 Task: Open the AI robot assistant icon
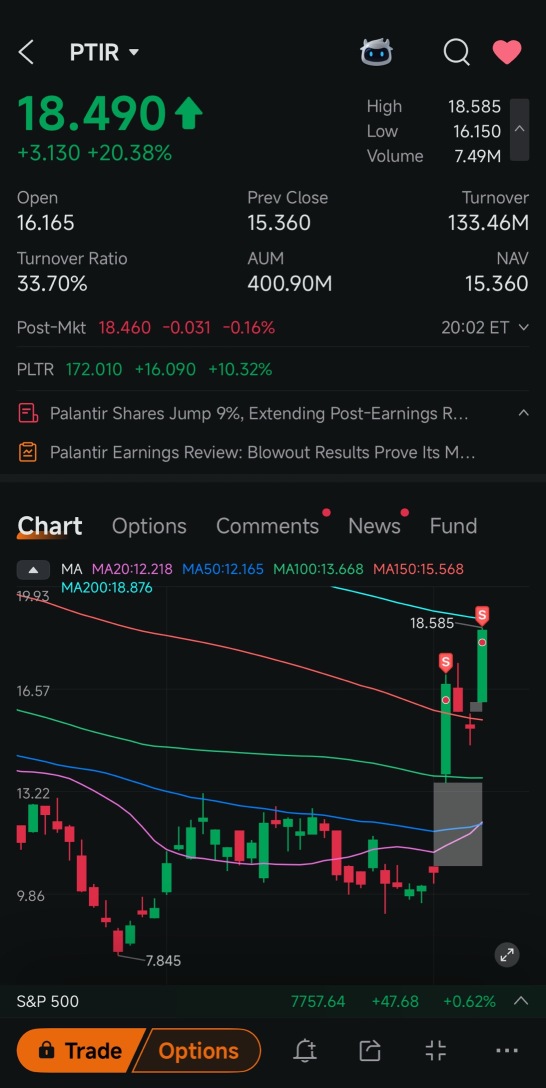click(377, 52)
